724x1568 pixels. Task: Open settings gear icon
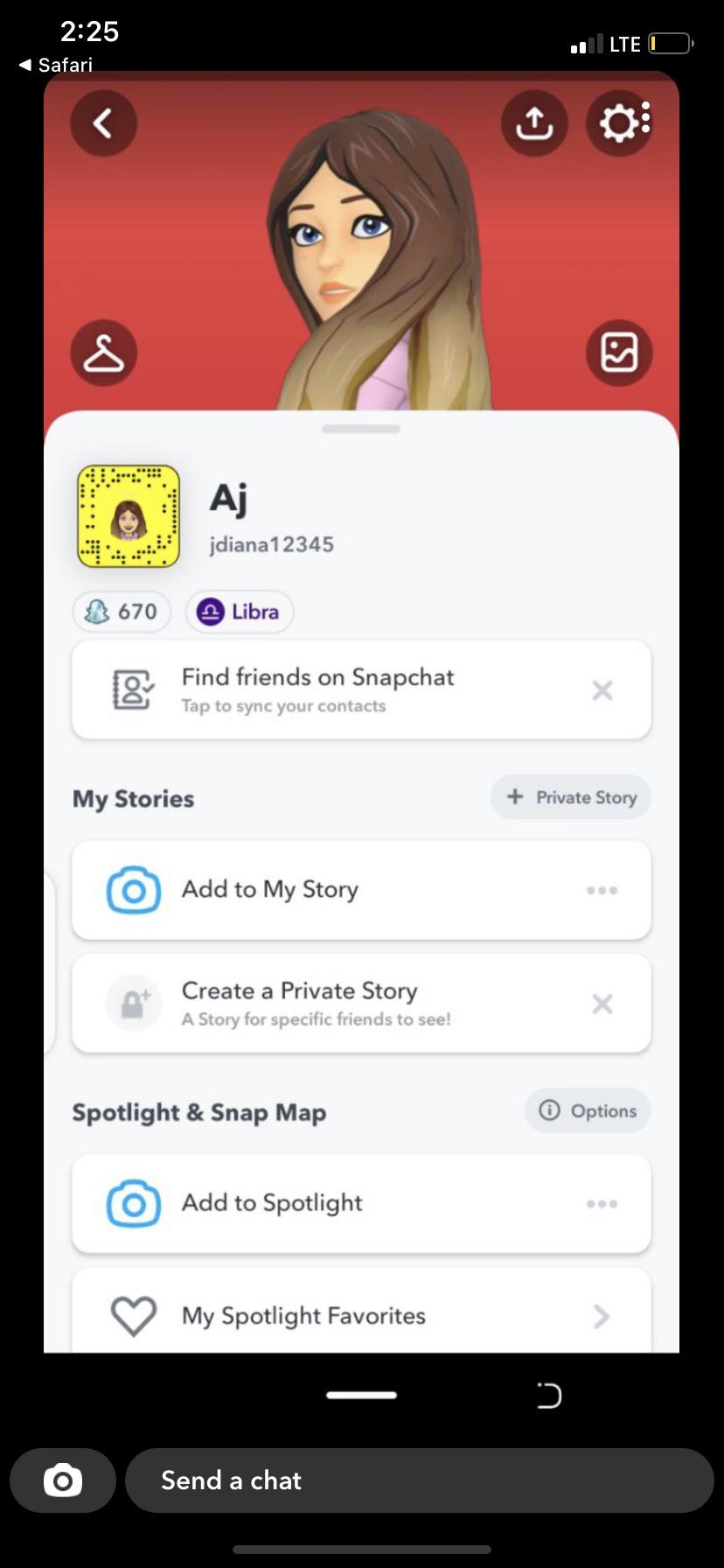pos(618,123)
